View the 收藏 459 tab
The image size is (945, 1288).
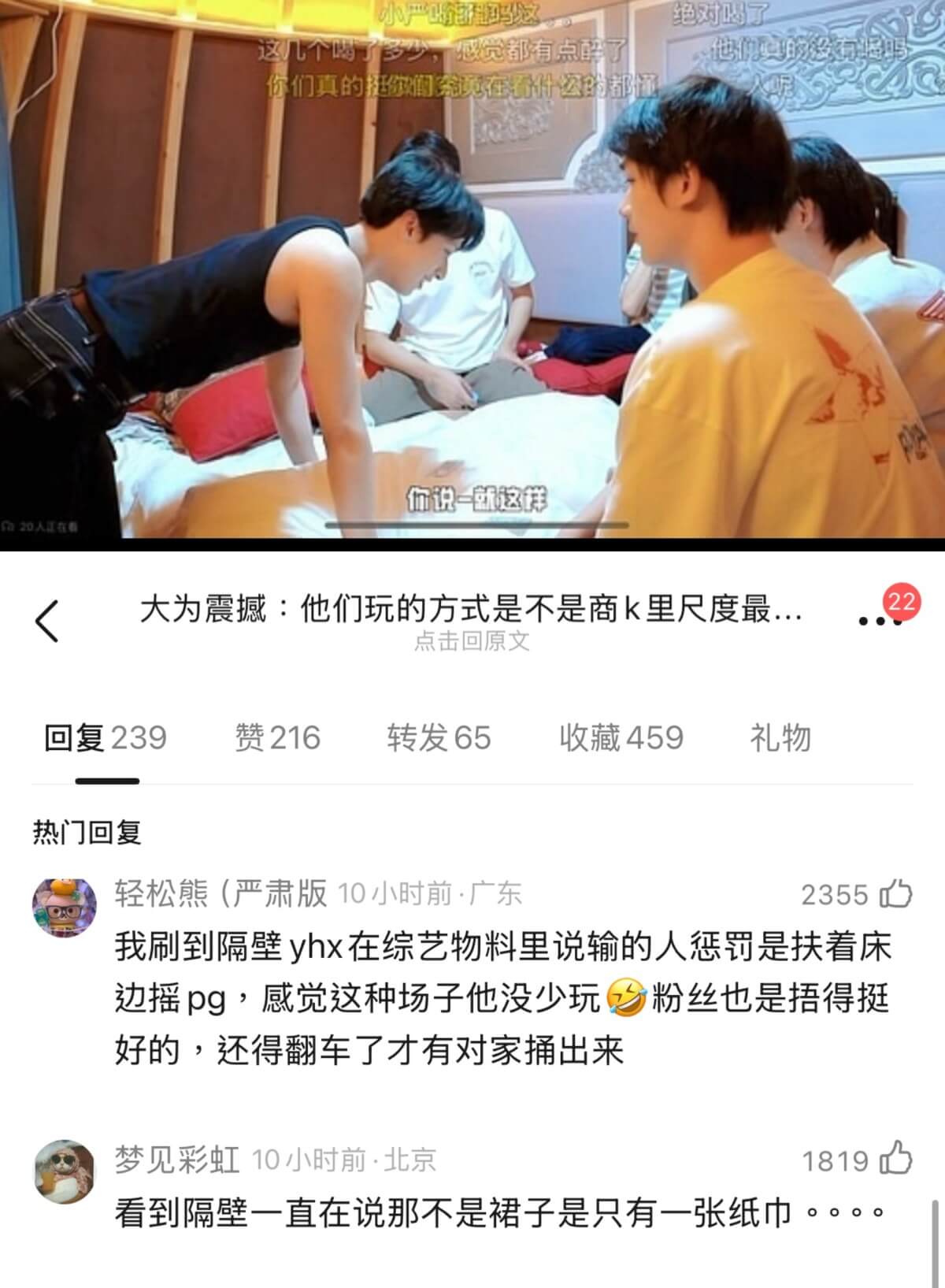(x=621, y=738)
